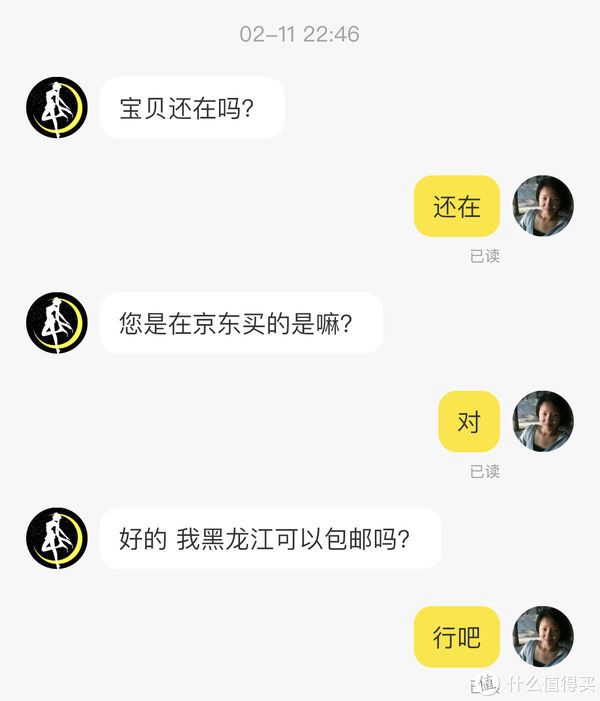Tap the avatar next to "行吧"
The width and height of the screenshot is (600, 701).
tap(543, 636)
